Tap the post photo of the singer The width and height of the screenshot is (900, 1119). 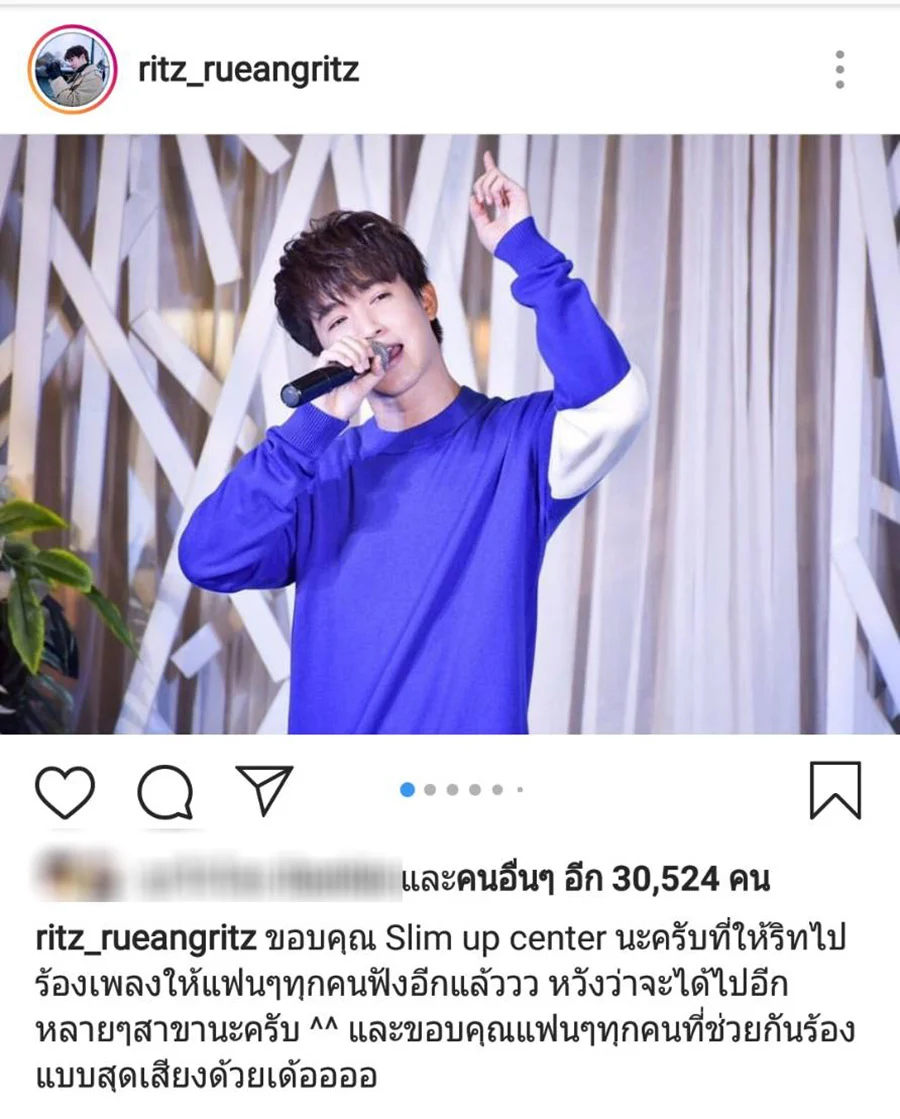click(450, 435)
